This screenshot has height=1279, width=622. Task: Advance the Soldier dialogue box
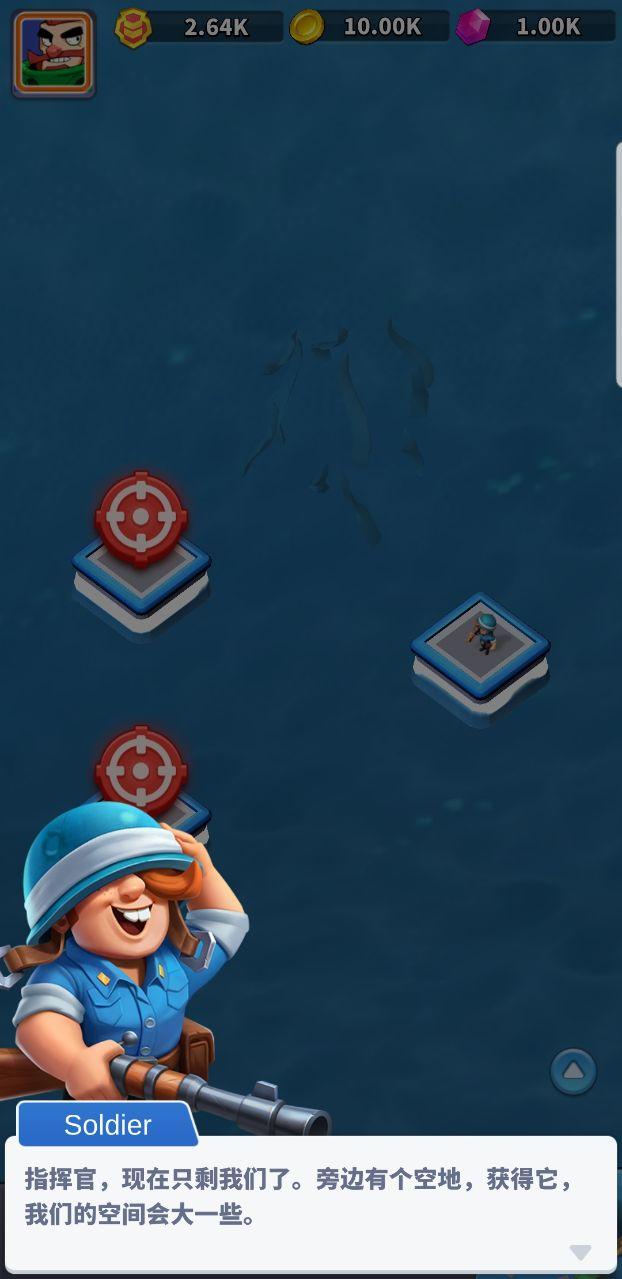point(579,1252)
